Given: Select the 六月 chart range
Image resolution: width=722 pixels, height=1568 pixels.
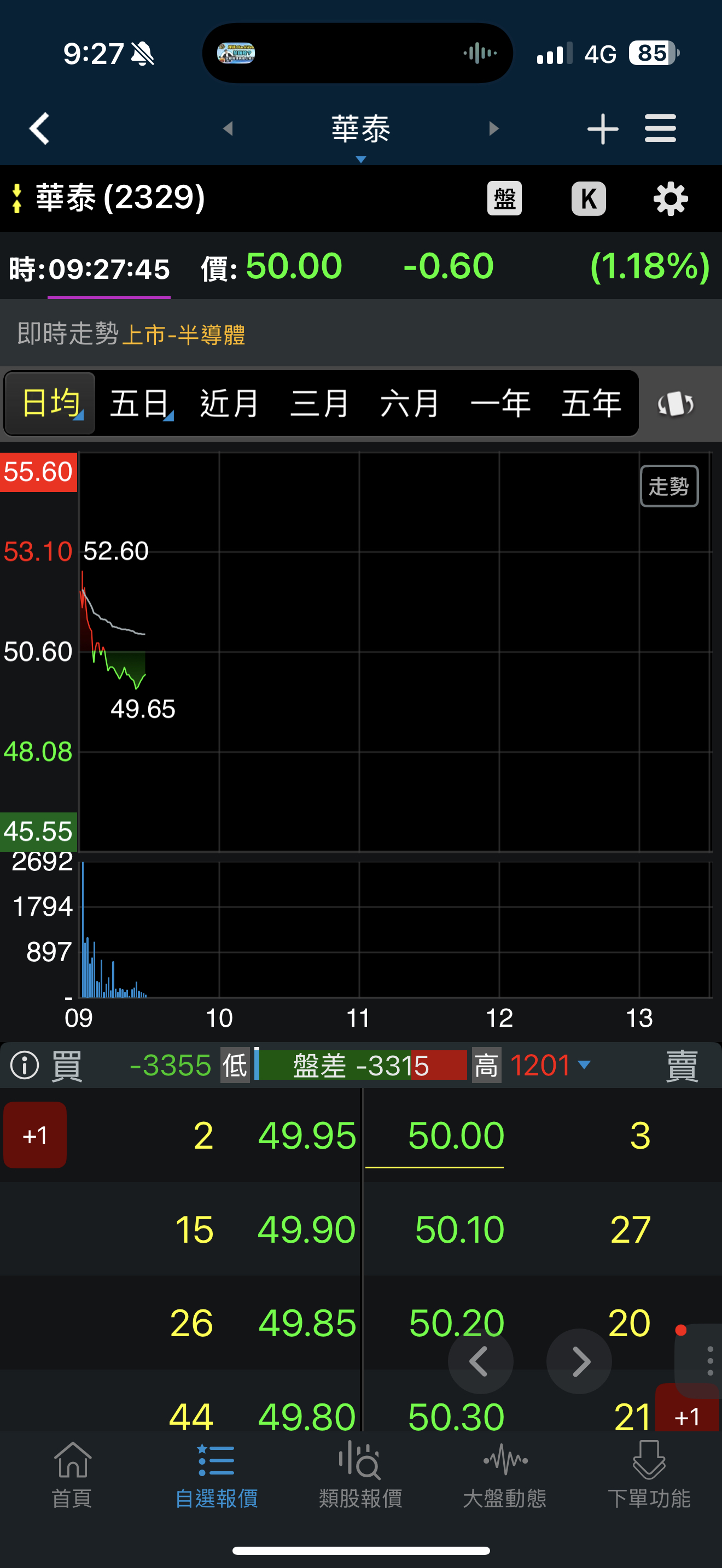Looking at the screenshot, I should (410, 403).
